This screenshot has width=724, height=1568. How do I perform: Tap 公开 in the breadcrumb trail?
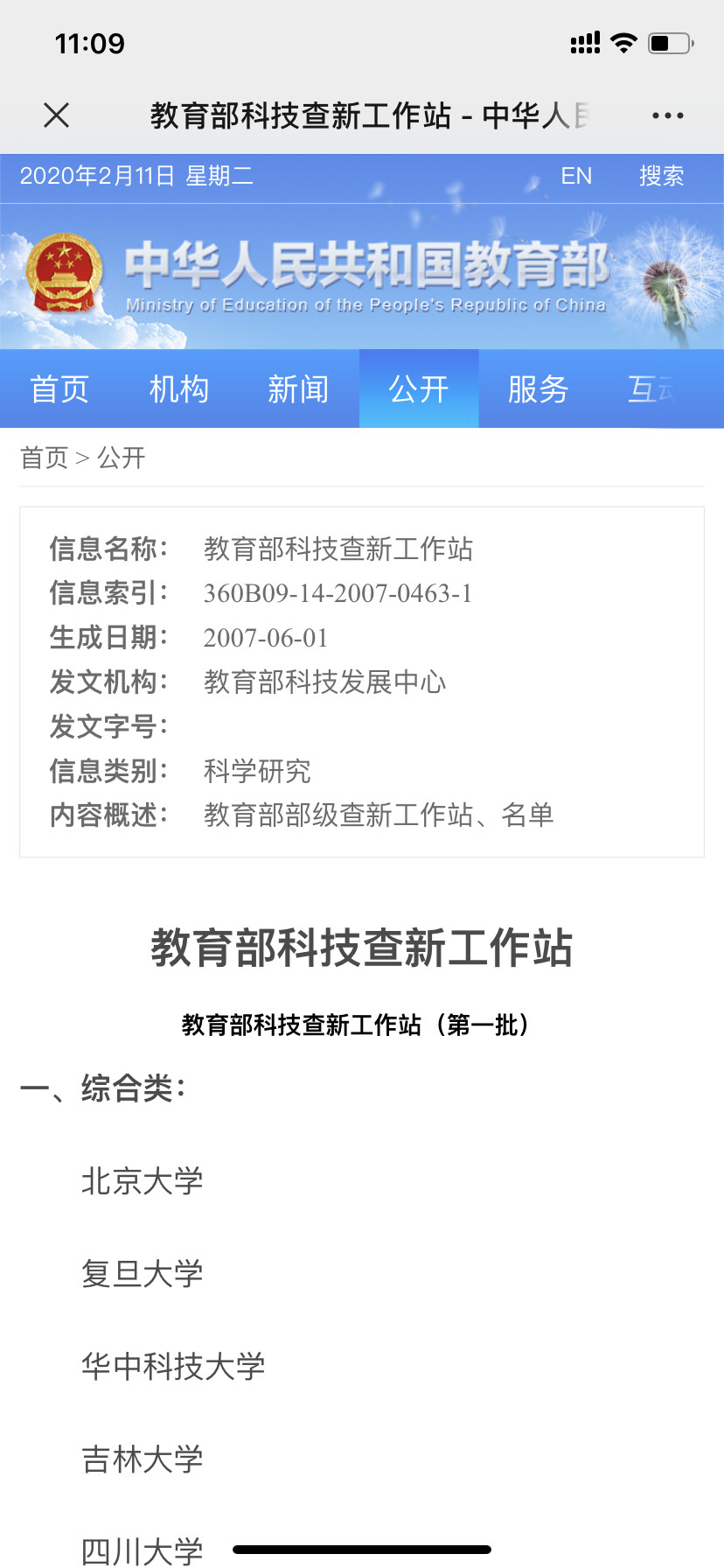point(122,458)
